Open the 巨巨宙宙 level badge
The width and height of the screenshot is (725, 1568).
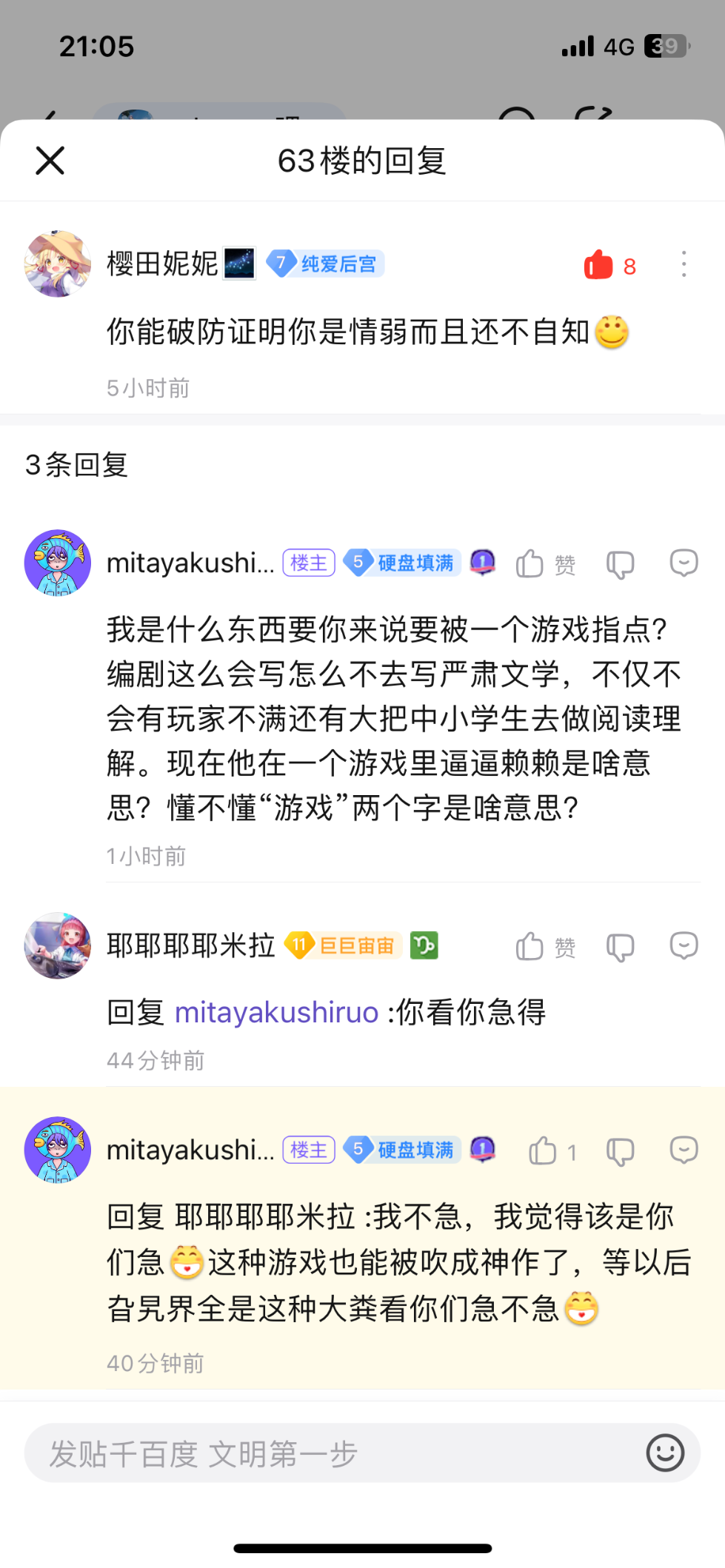tap(344, 945)
